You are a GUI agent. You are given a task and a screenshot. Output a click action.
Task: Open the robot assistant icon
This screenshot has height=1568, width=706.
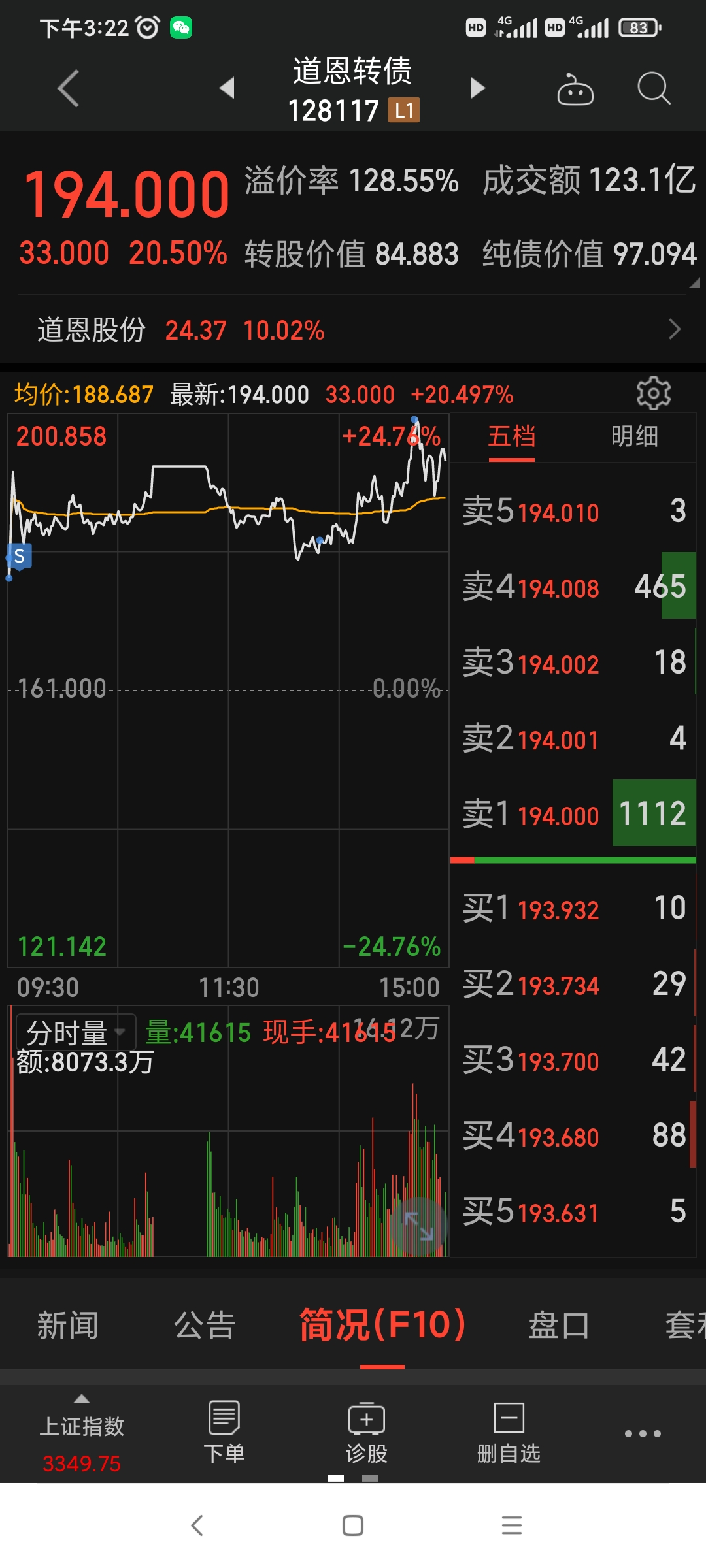[x=575, y=89]
